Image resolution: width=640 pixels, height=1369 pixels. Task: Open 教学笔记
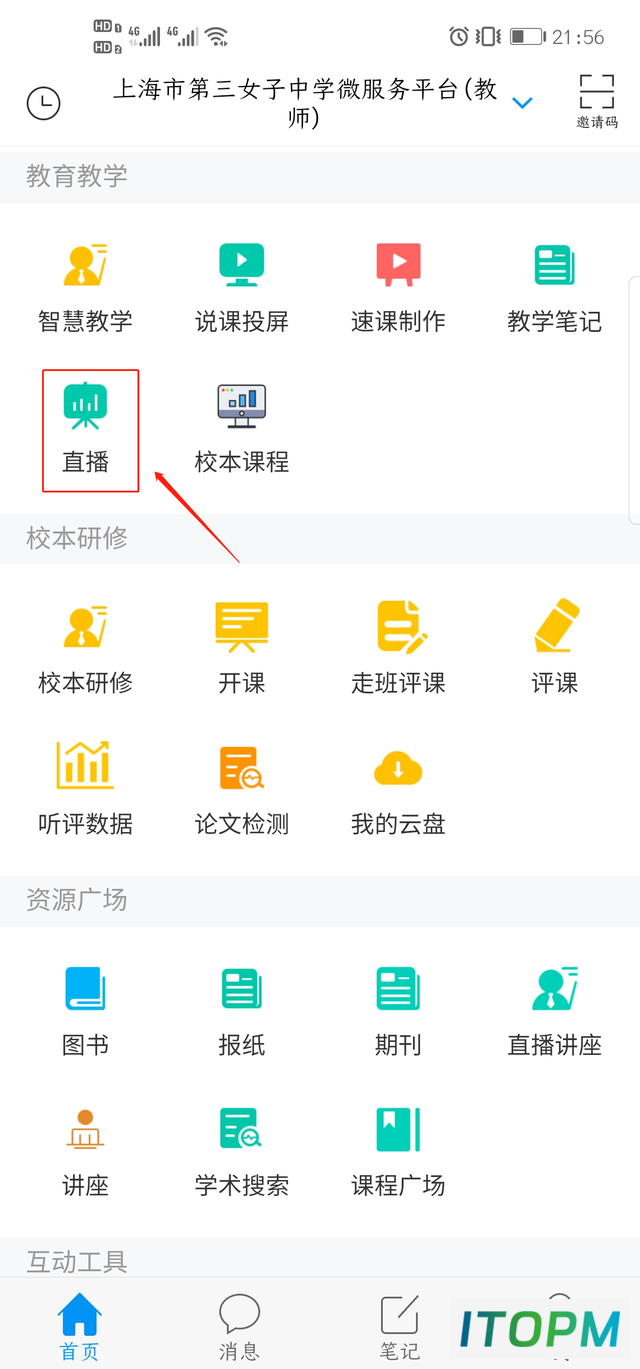click(x=554, y=287)
